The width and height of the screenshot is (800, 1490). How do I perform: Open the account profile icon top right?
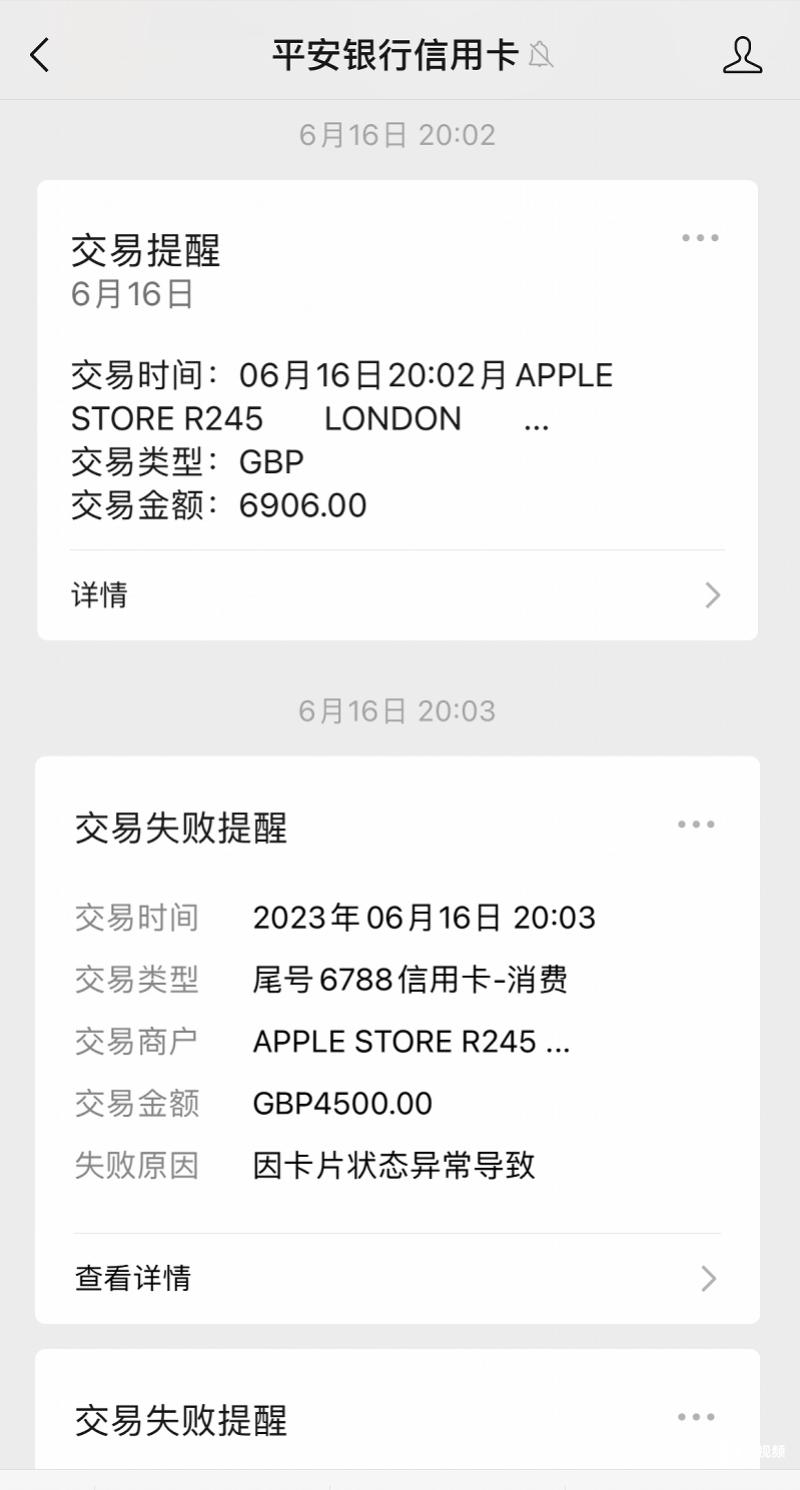pos(742,55)
